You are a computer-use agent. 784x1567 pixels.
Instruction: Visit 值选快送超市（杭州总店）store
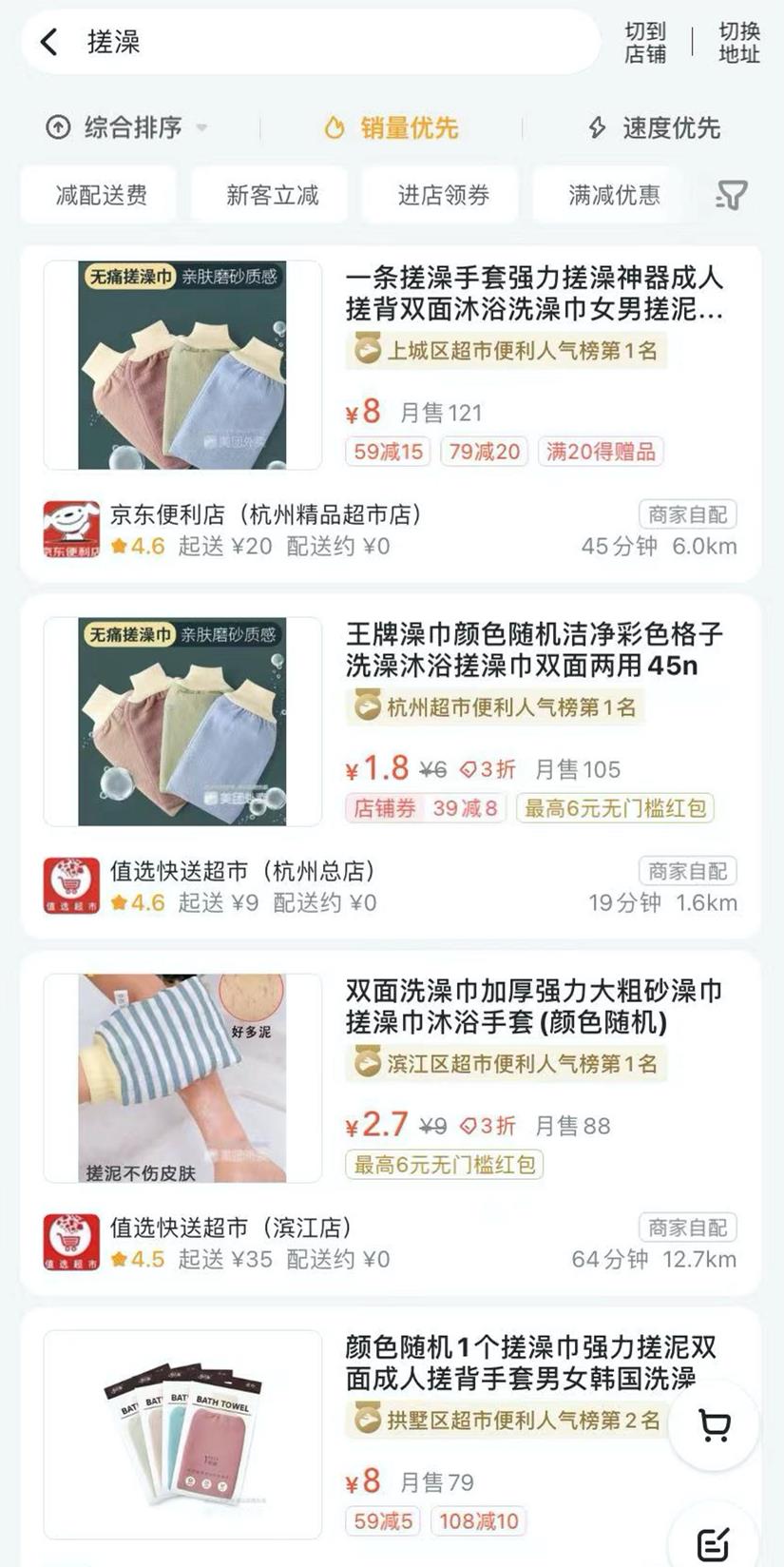tap(242, 871)
